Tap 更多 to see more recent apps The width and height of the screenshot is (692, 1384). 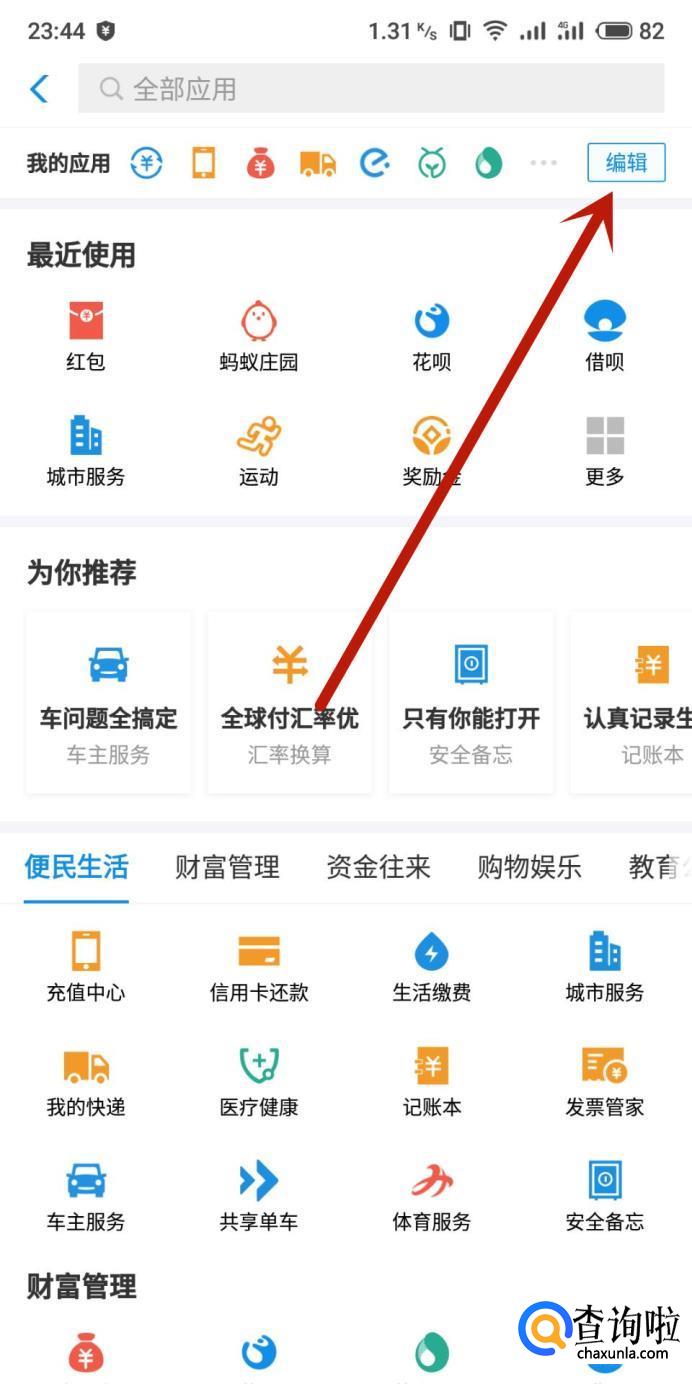tap(604, 451)
